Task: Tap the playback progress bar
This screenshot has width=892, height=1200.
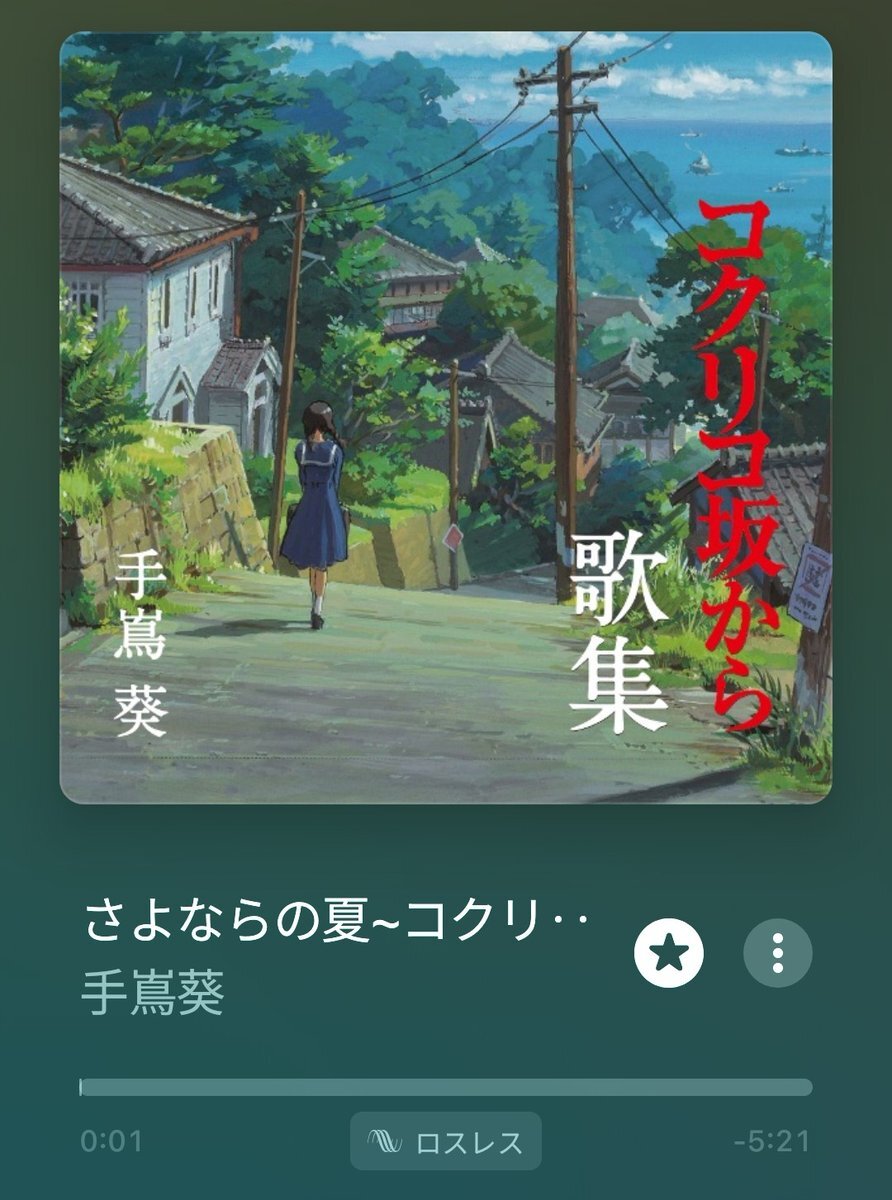Action: (446, 1087)
